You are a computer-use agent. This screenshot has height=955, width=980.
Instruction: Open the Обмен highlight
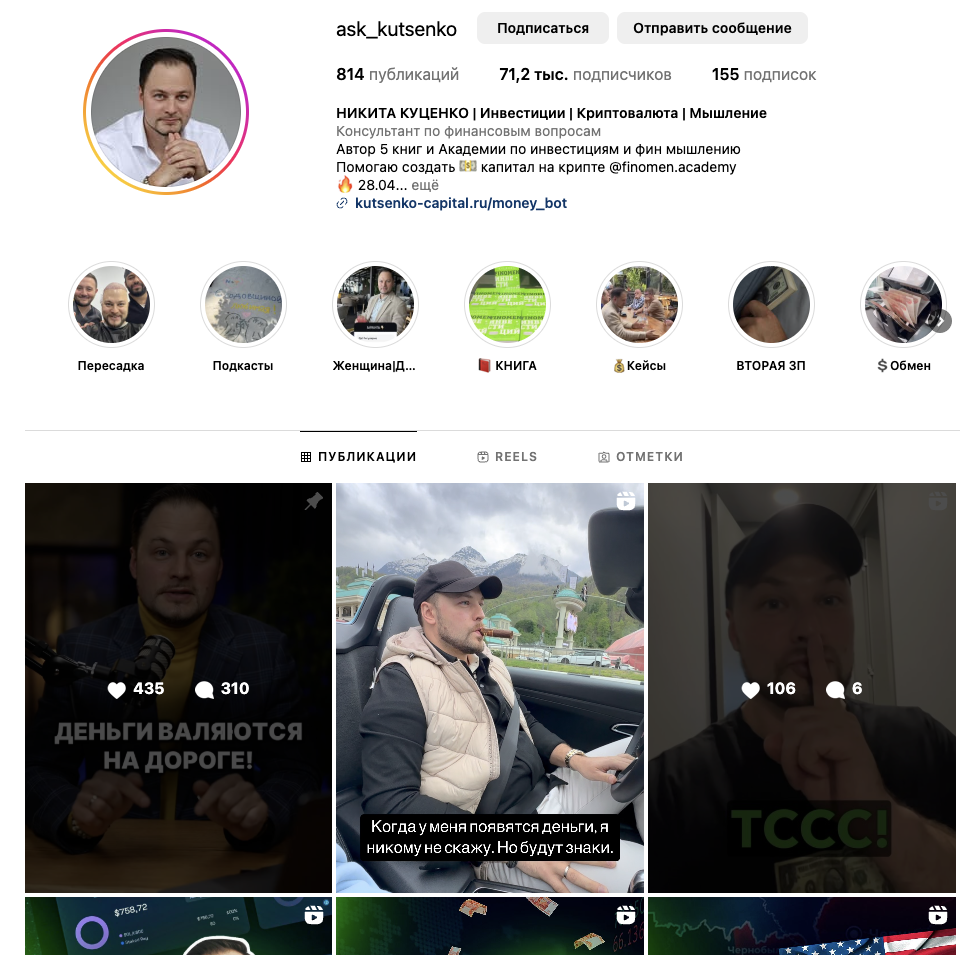pyautogui.click(x=902, y=305)
